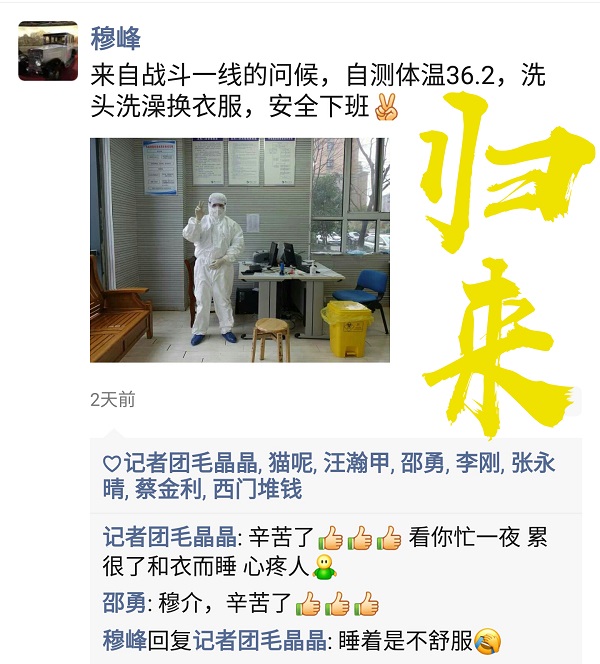Screen dimensions: 600x664
Task: Open liker 汪瀚甲's profile
Action: coord(356,463)
